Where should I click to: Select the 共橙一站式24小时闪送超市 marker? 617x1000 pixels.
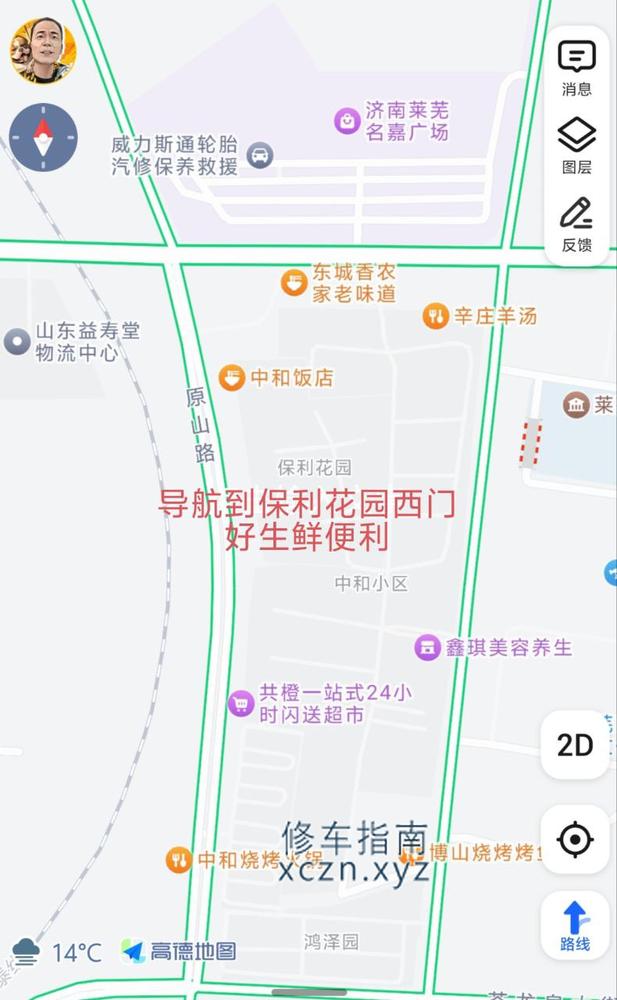point(240,704)
